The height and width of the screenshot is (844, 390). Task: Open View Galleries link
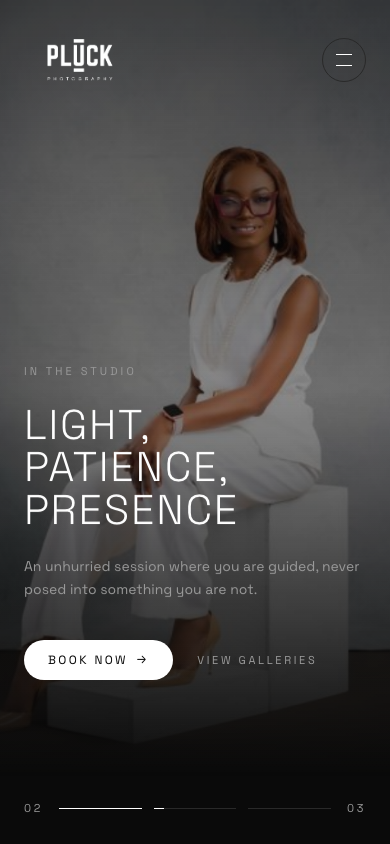click(x=257, y=660)
